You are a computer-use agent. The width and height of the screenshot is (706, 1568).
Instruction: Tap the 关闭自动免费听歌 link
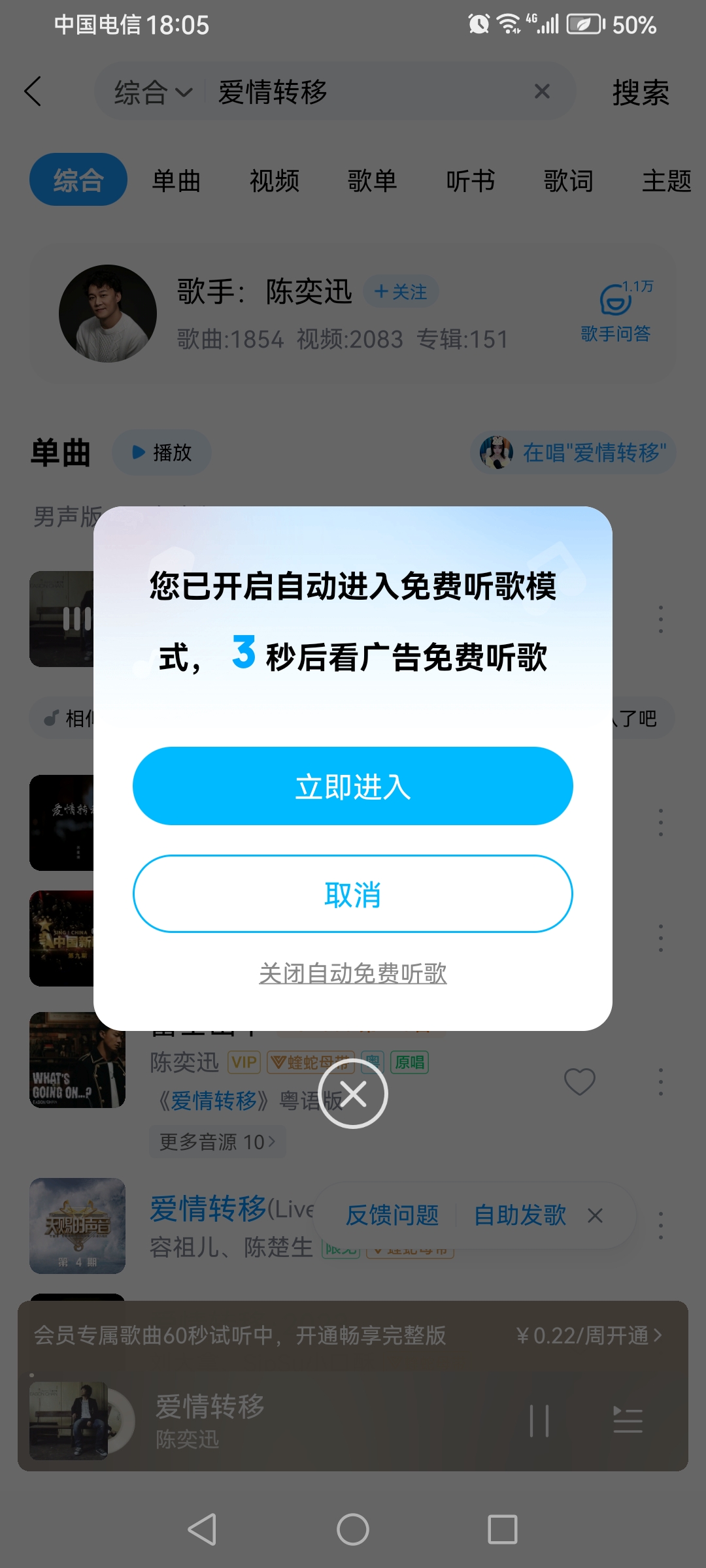(x=353, y=973)
